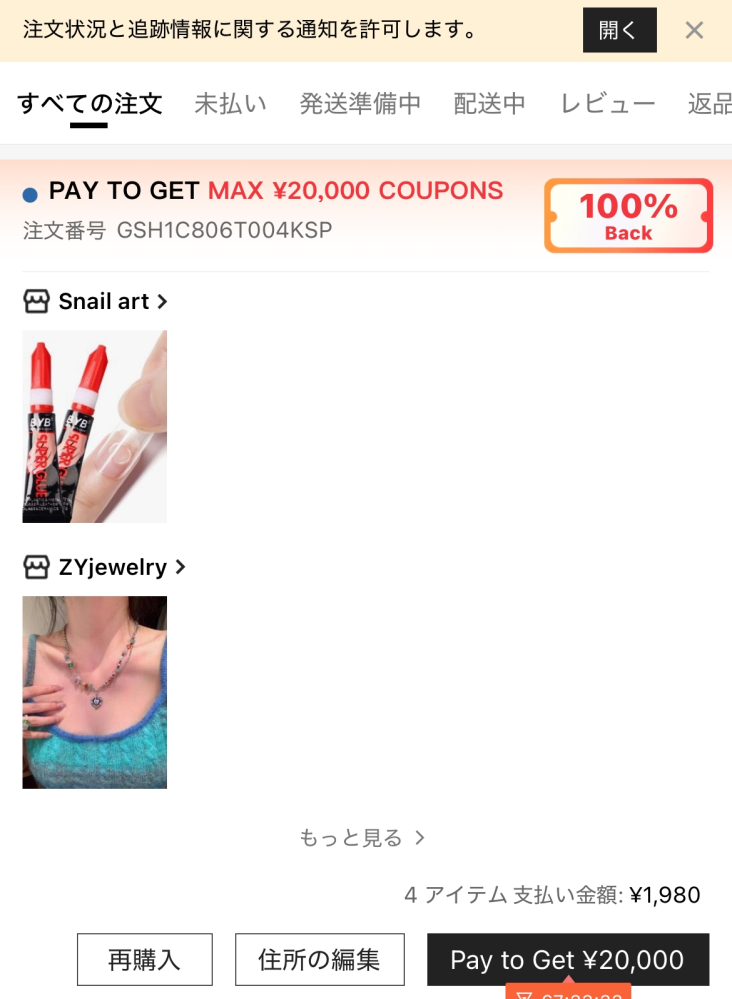Switch to the 配送中 tab
The image size is (732, 999).
(489, 103)
